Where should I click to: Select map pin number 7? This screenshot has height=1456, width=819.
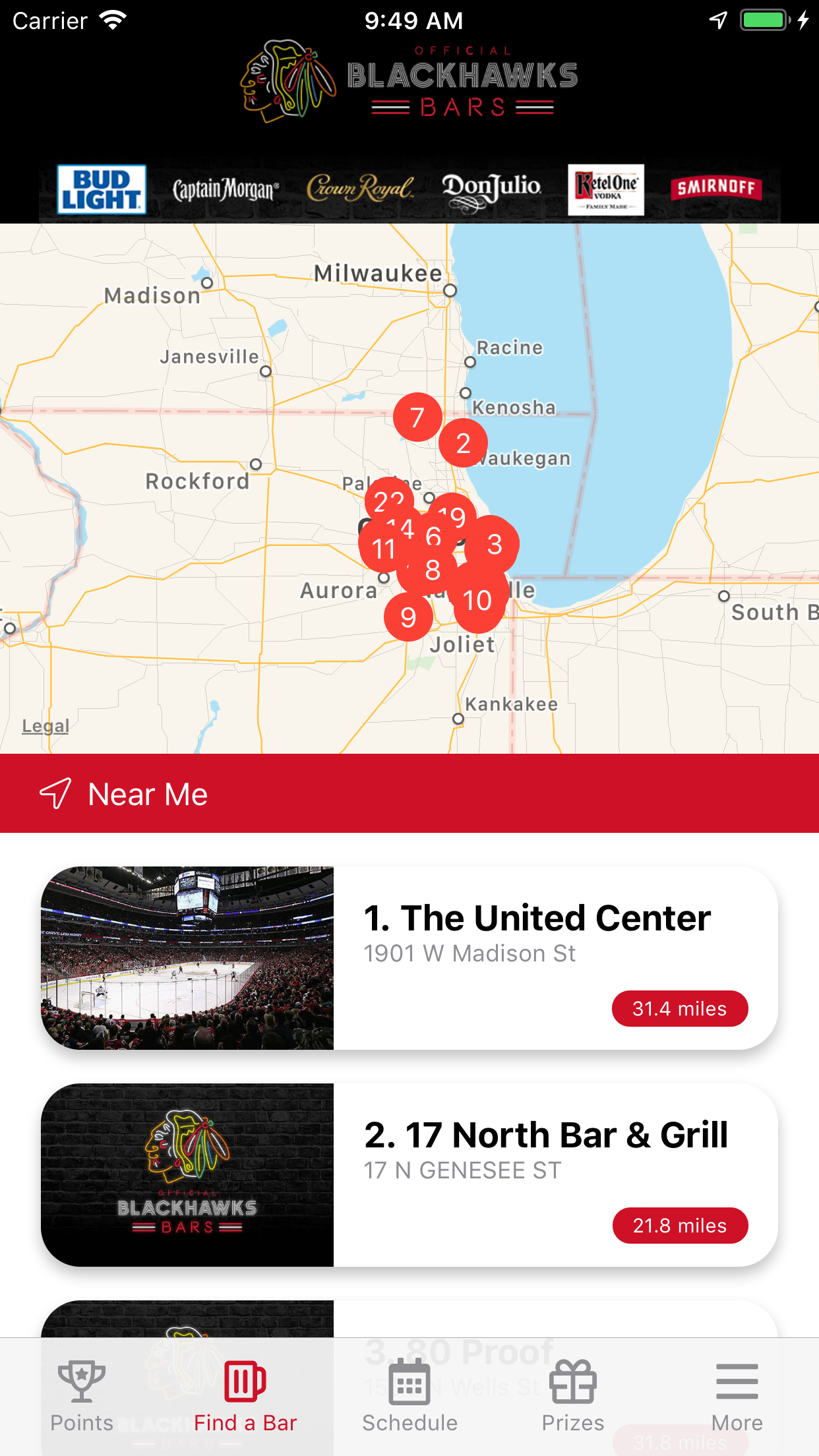pyautogui.click(x=417, y=417)
